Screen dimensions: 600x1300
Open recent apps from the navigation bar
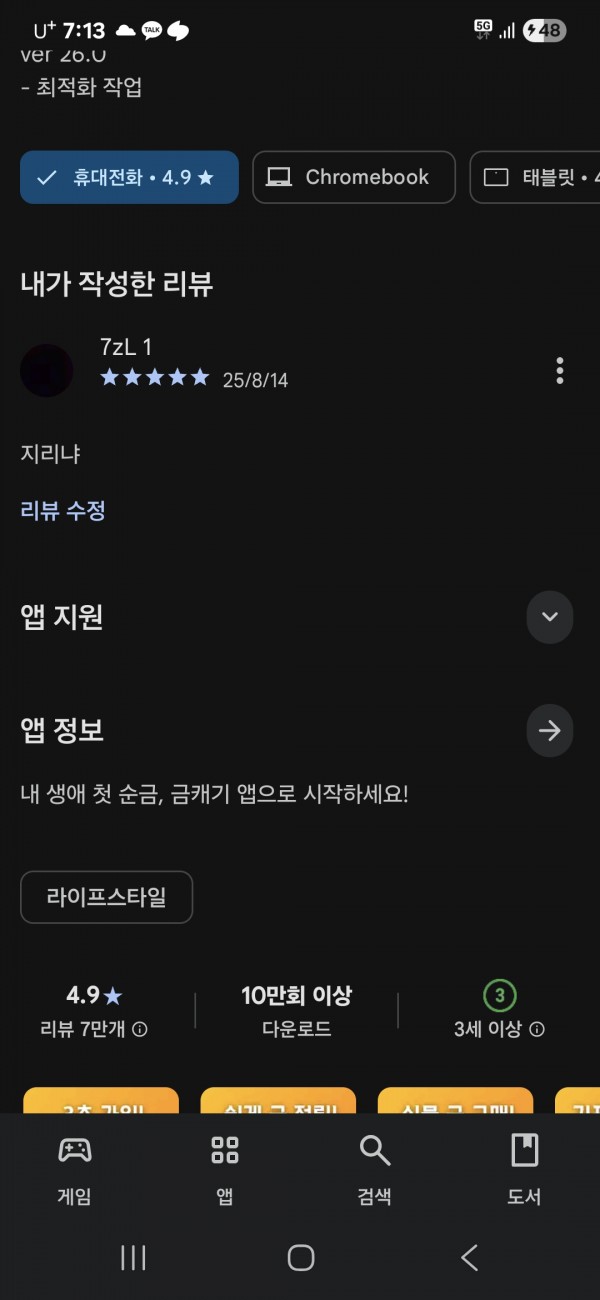click(133, 1258)
